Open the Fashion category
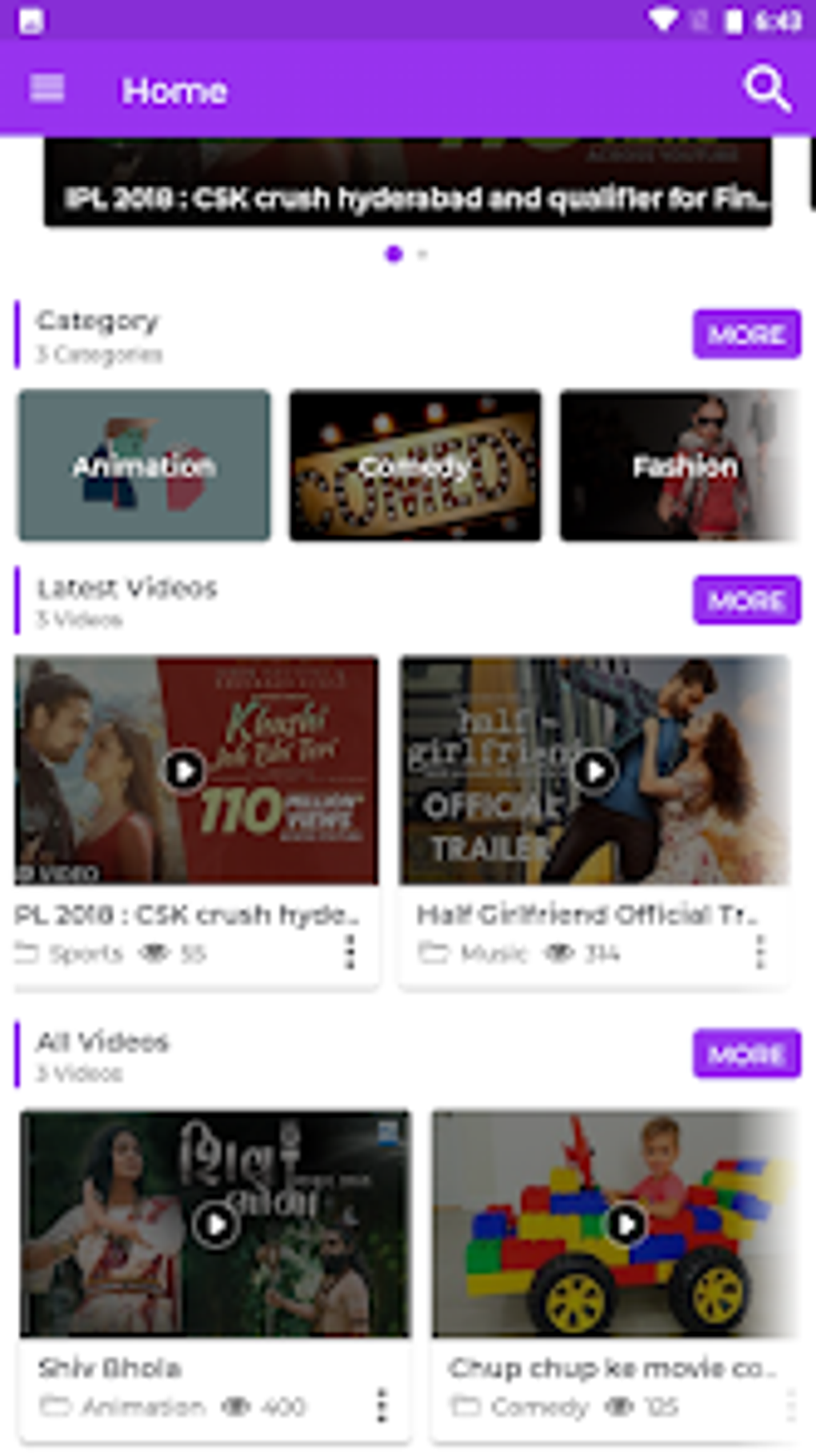 click(x=680, y=465)
